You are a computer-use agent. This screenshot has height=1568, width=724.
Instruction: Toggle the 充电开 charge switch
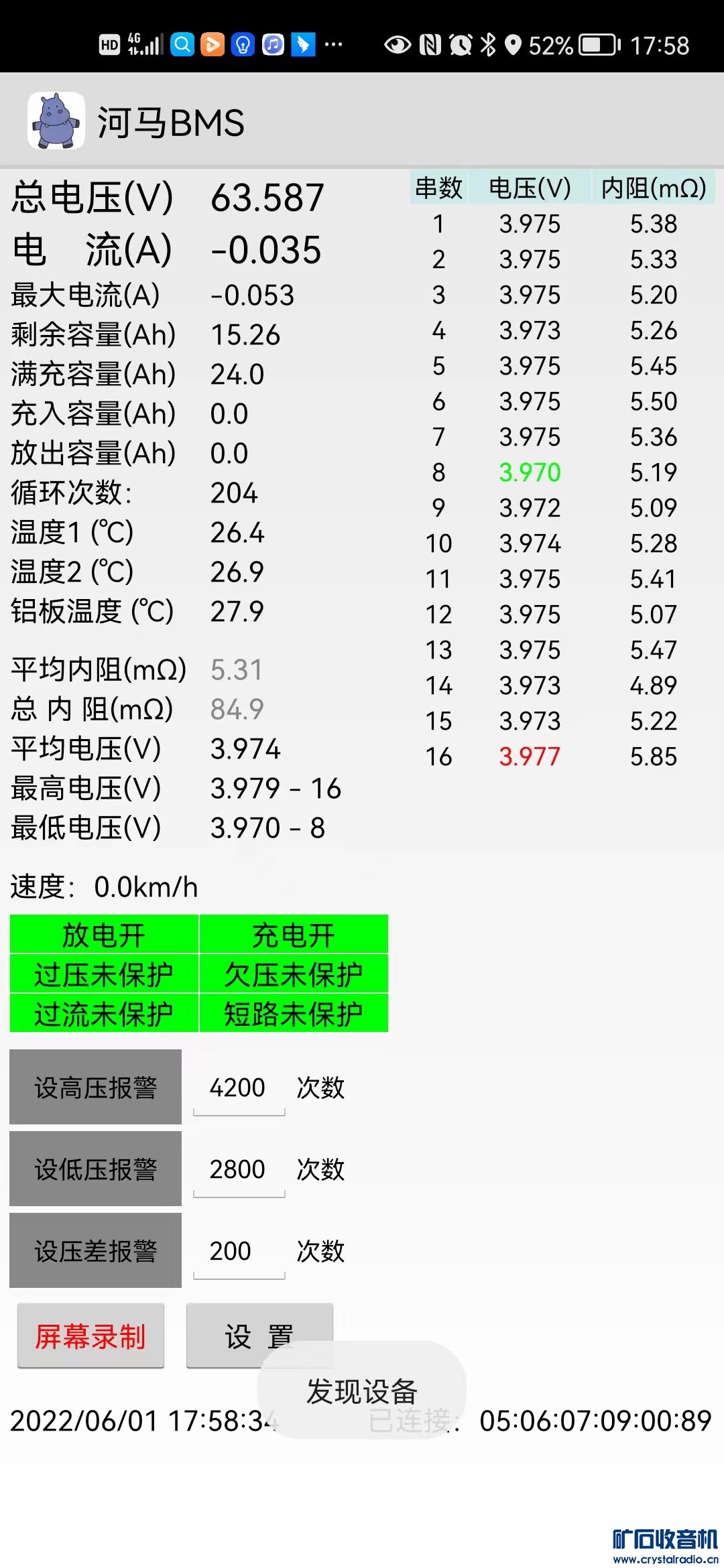(x=294, y=935)
